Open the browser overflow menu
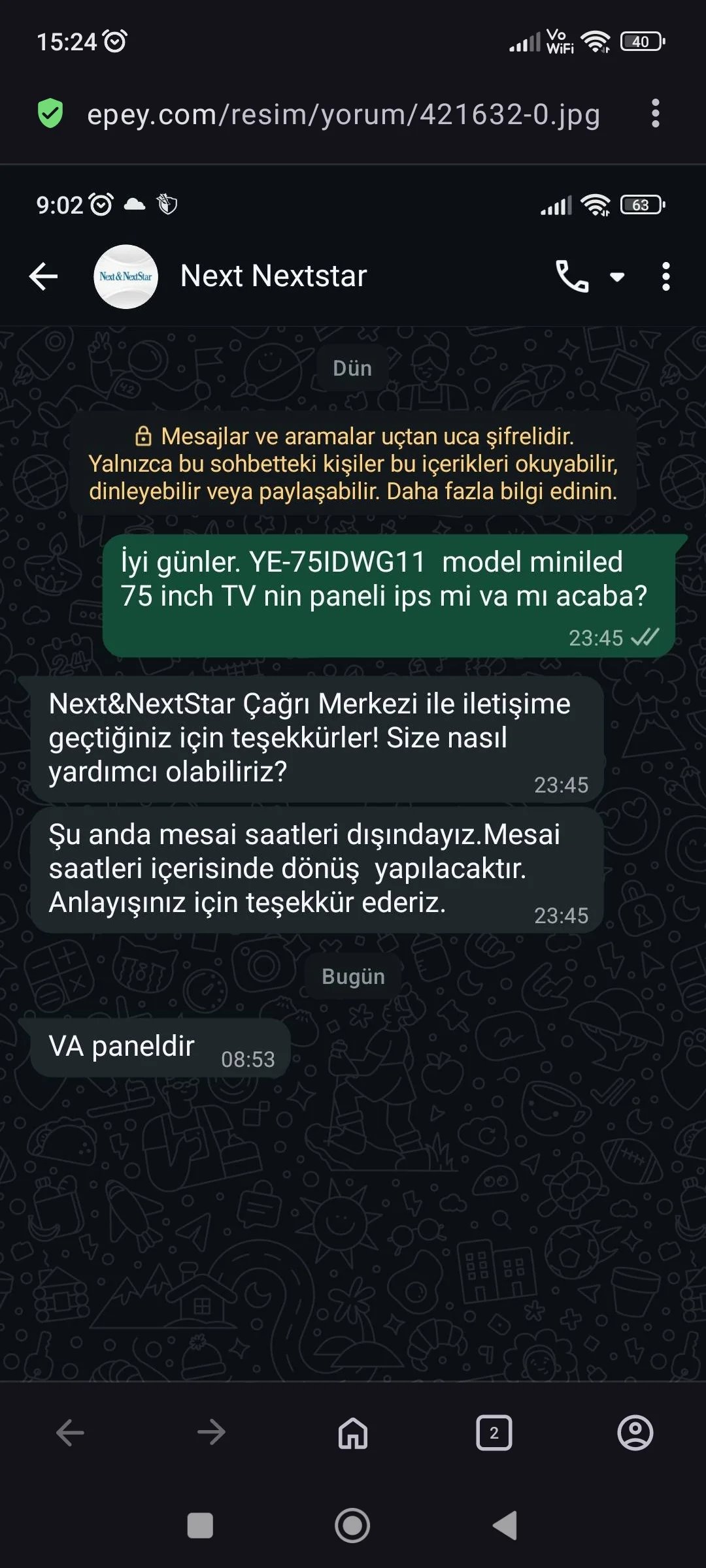 click(655, 114)
